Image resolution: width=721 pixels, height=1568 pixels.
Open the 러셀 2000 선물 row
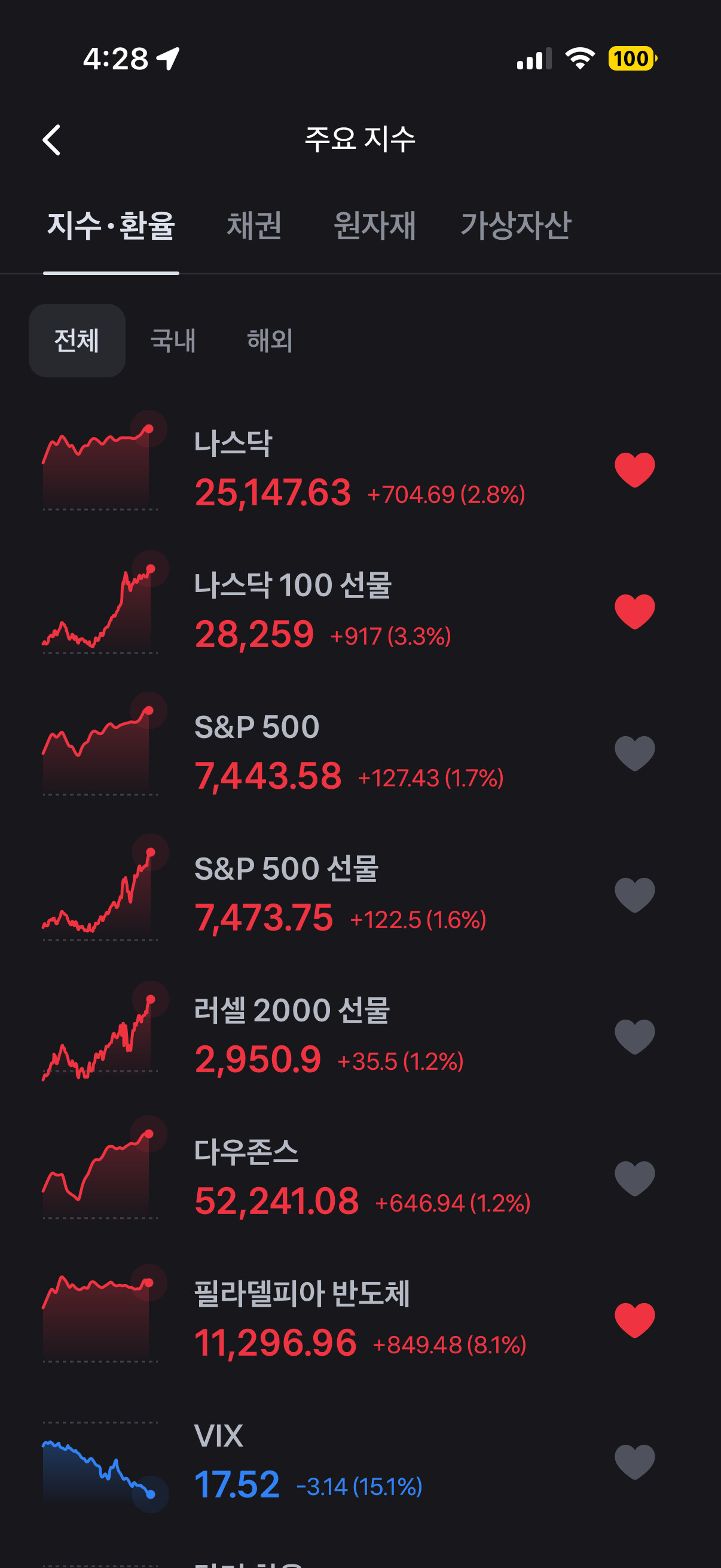point(360,1036)
